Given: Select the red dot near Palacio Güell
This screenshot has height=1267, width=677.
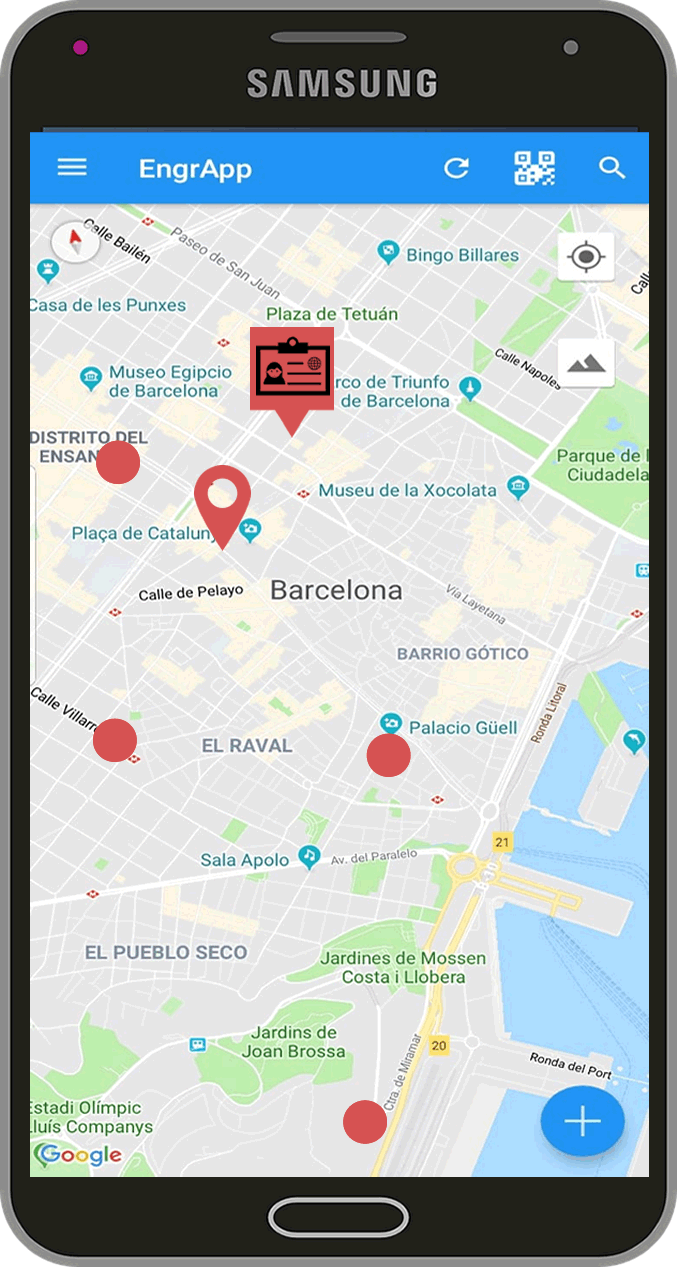Looking at the screenshot, I should 389,755.
